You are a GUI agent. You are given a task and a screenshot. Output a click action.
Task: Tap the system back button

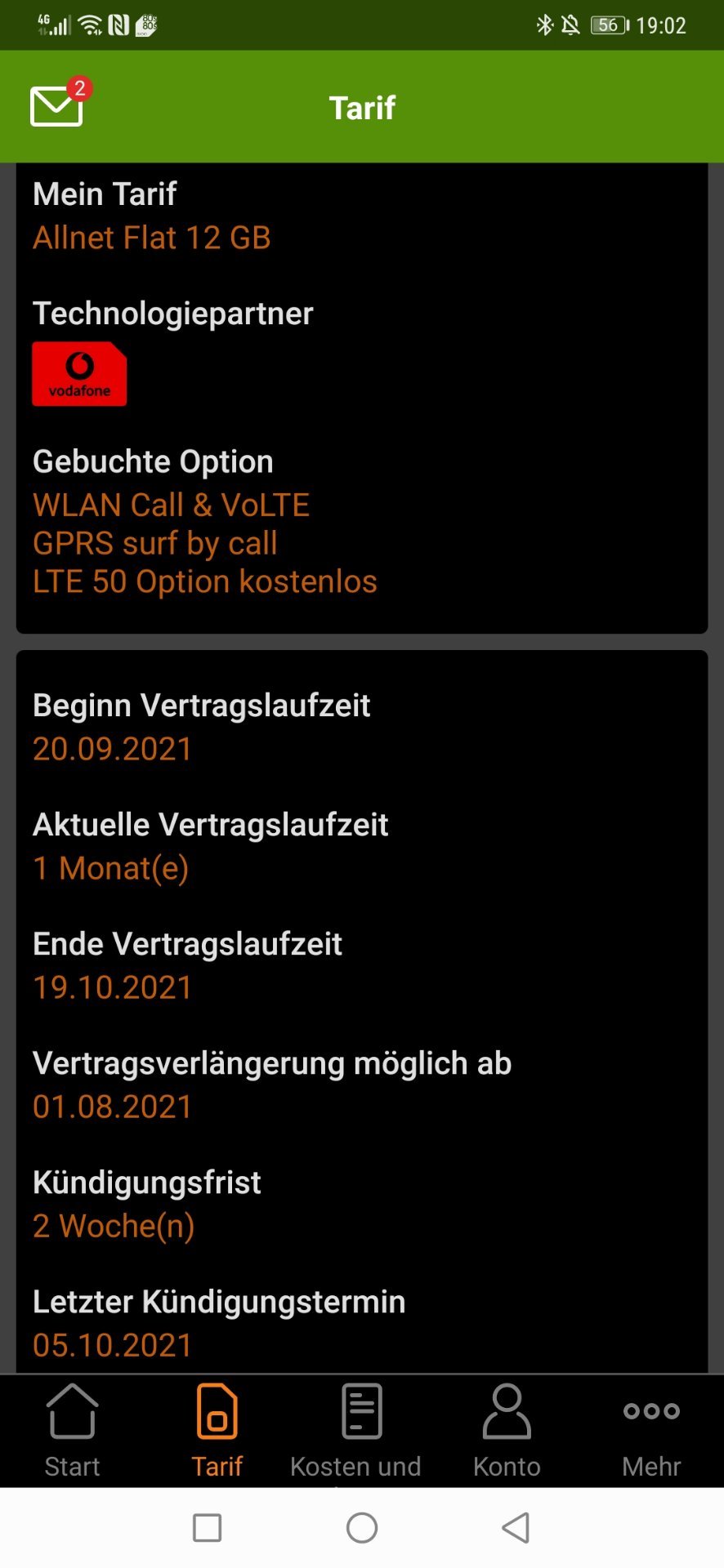coord(516,1527)
